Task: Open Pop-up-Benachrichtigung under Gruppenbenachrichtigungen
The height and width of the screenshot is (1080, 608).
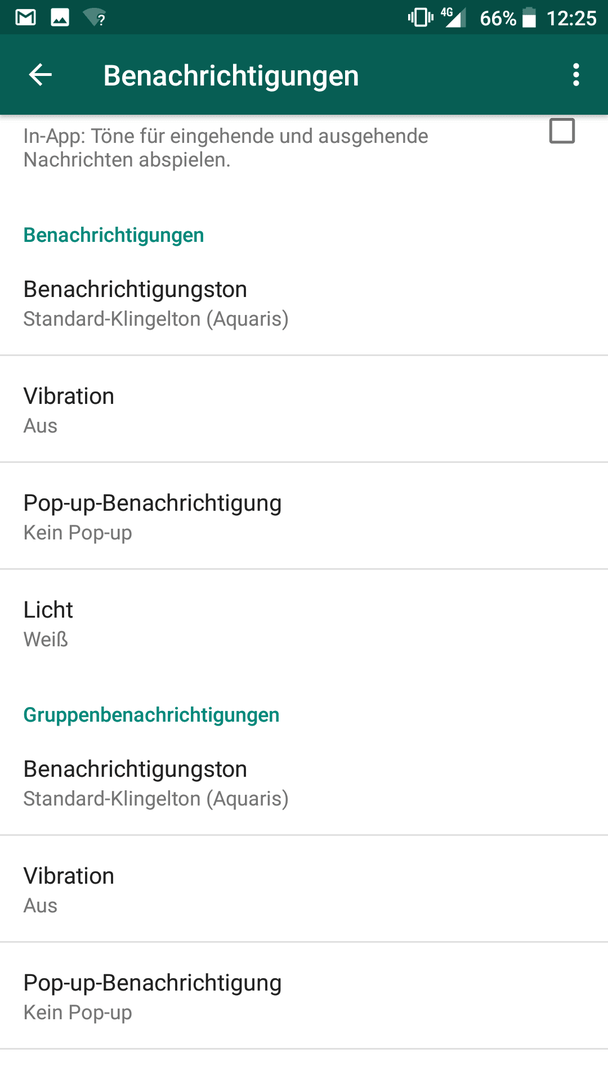Action: tap(304, 995)
